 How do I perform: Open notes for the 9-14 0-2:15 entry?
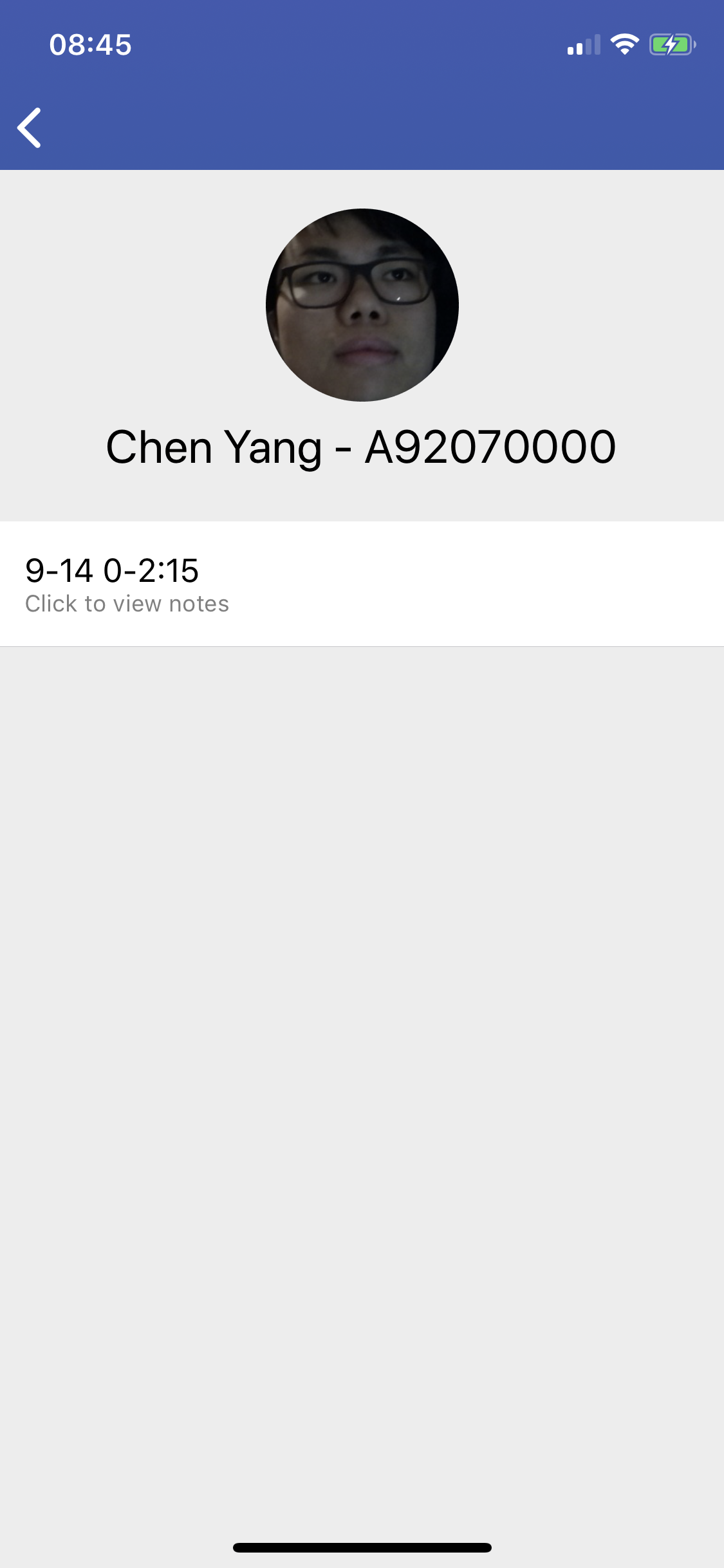pos(360,584)
